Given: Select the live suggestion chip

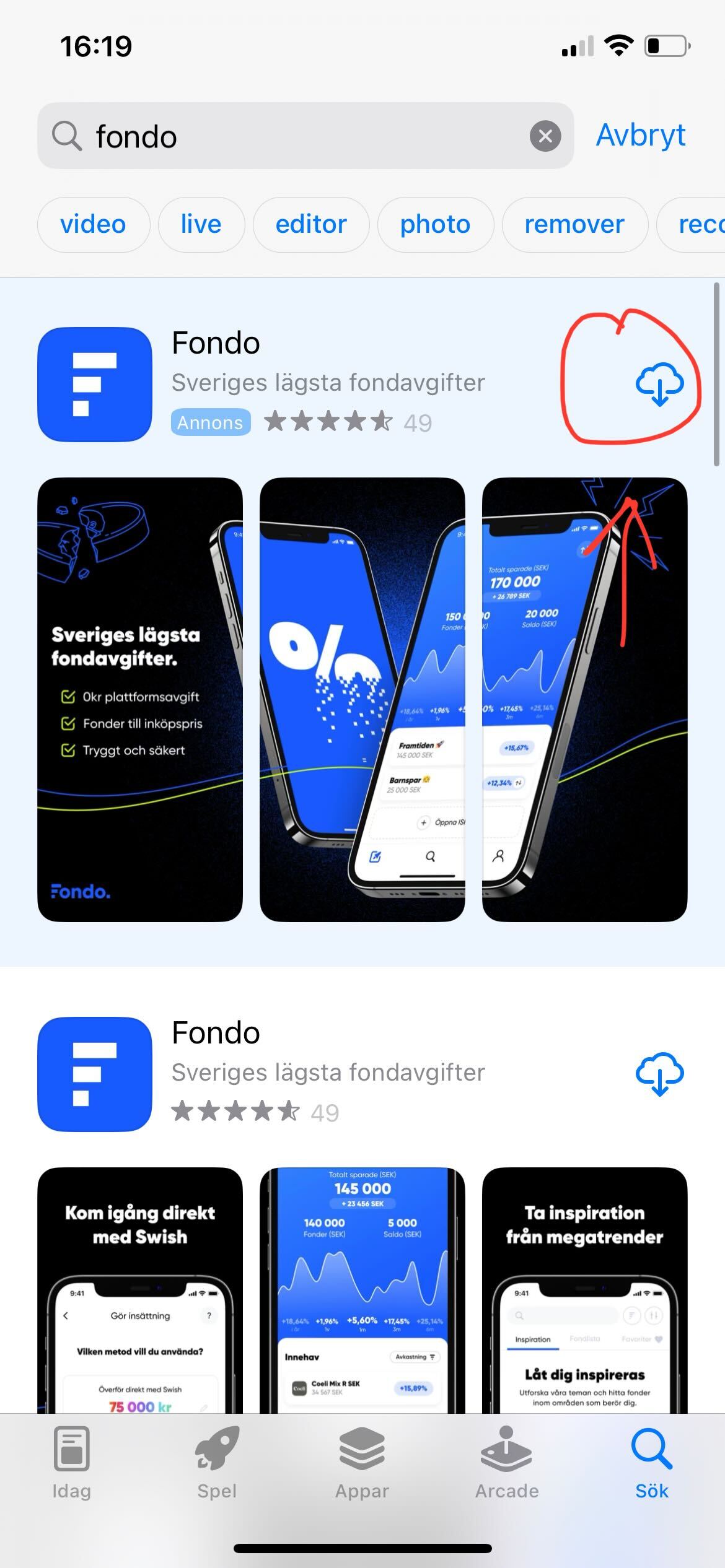Looking at the screenshot, I should pyautogui.click(x=201, y=224).
